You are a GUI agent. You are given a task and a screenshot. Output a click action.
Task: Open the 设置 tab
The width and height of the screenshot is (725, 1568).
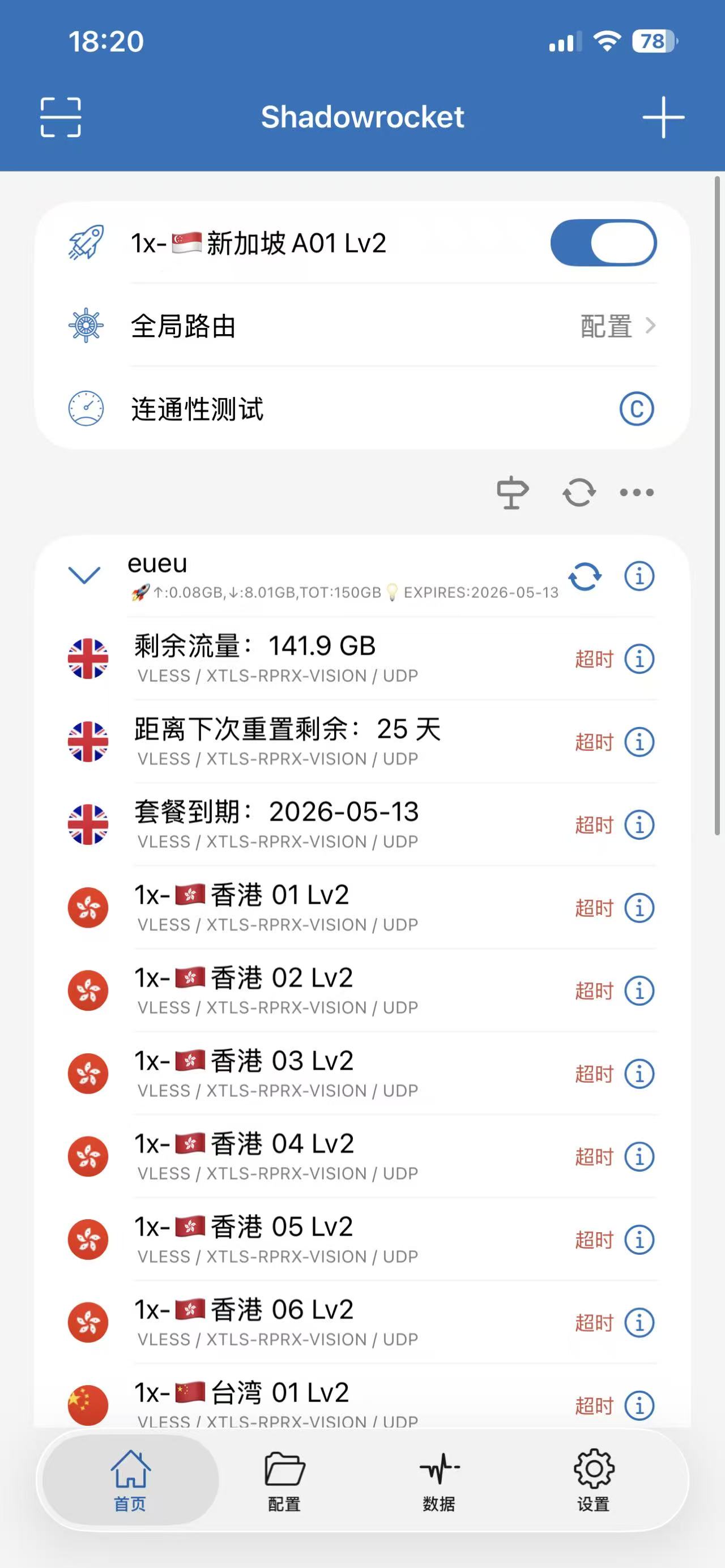pyautogui.click(x=594, y=1480)
